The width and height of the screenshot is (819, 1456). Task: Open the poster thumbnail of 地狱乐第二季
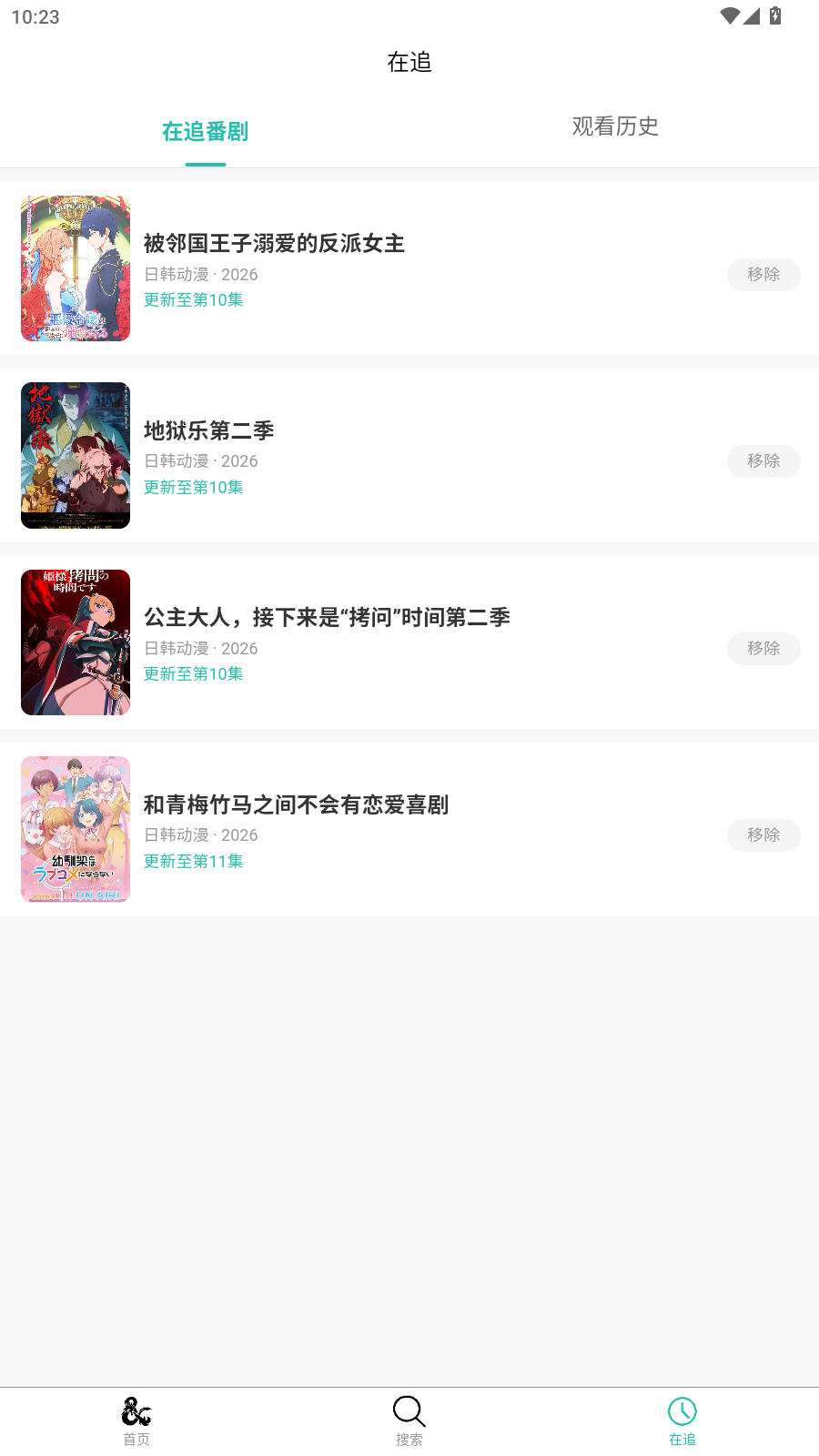point(76,455)
